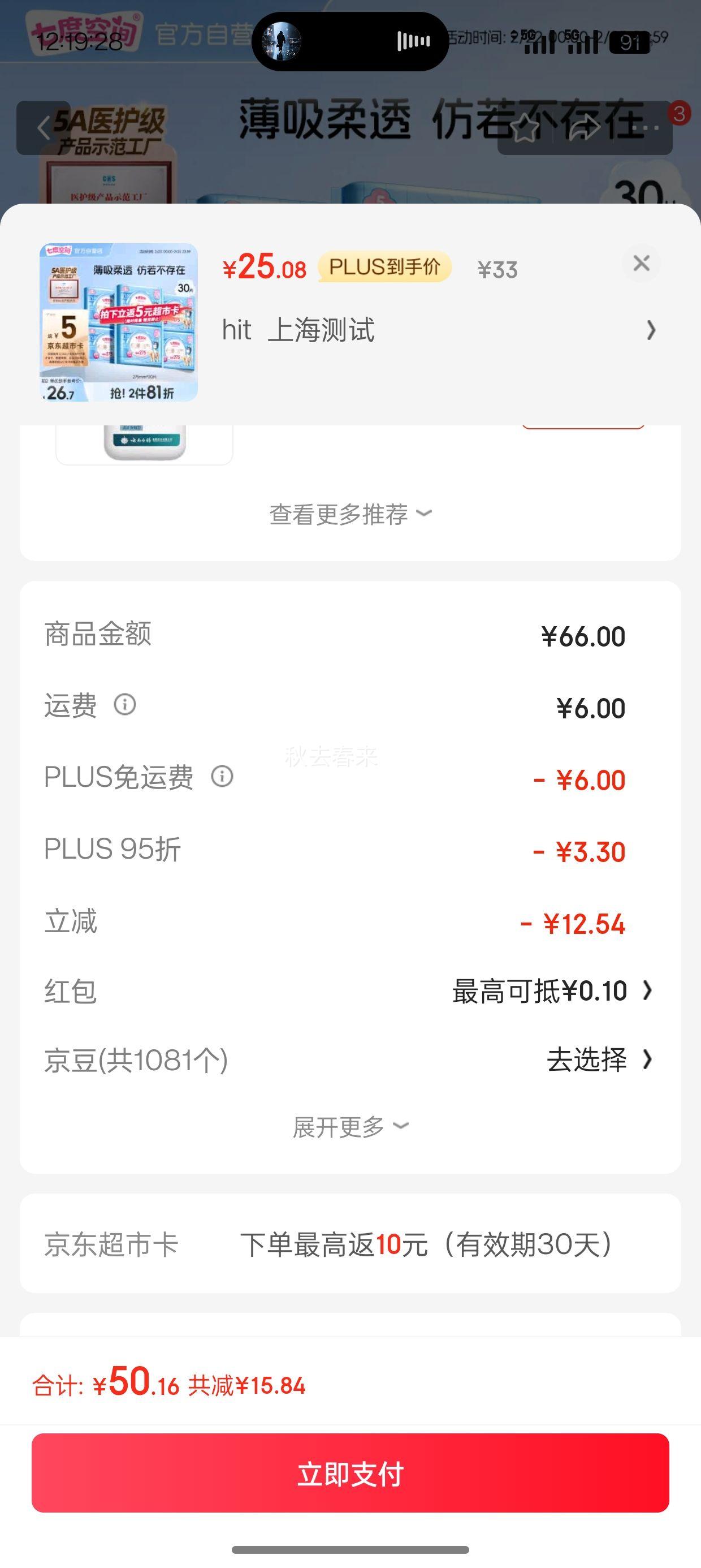Screen dimensions: 701x1568
Task: Dismiss the product summary with the X icon
Action: (643, 264)
